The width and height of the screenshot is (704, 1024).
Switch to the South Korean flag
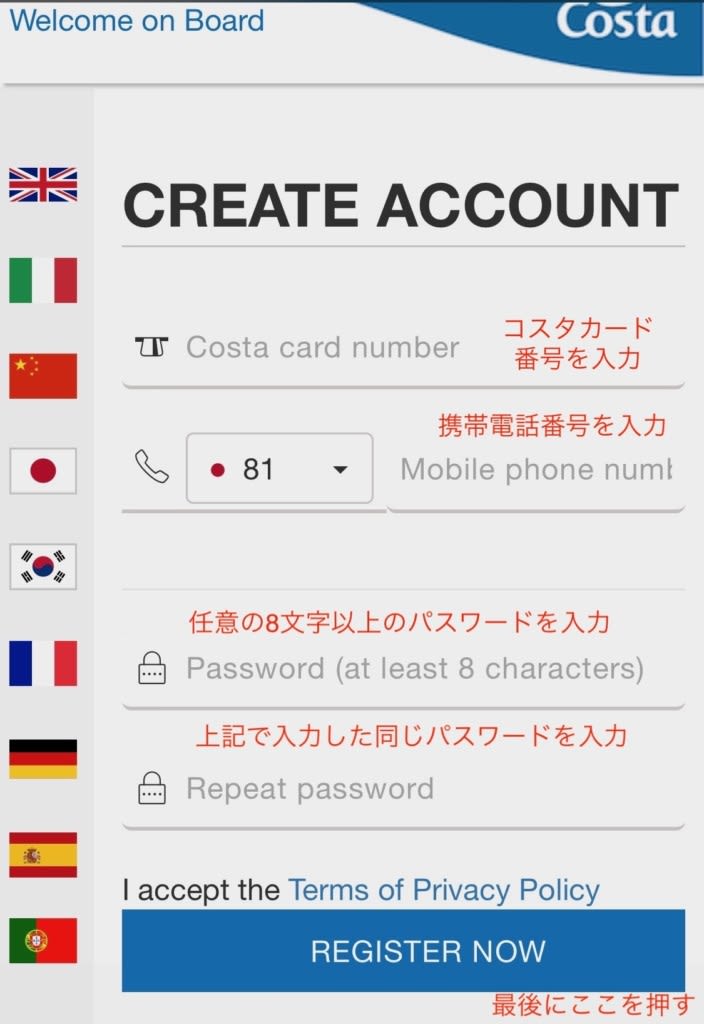pos(43,566)
